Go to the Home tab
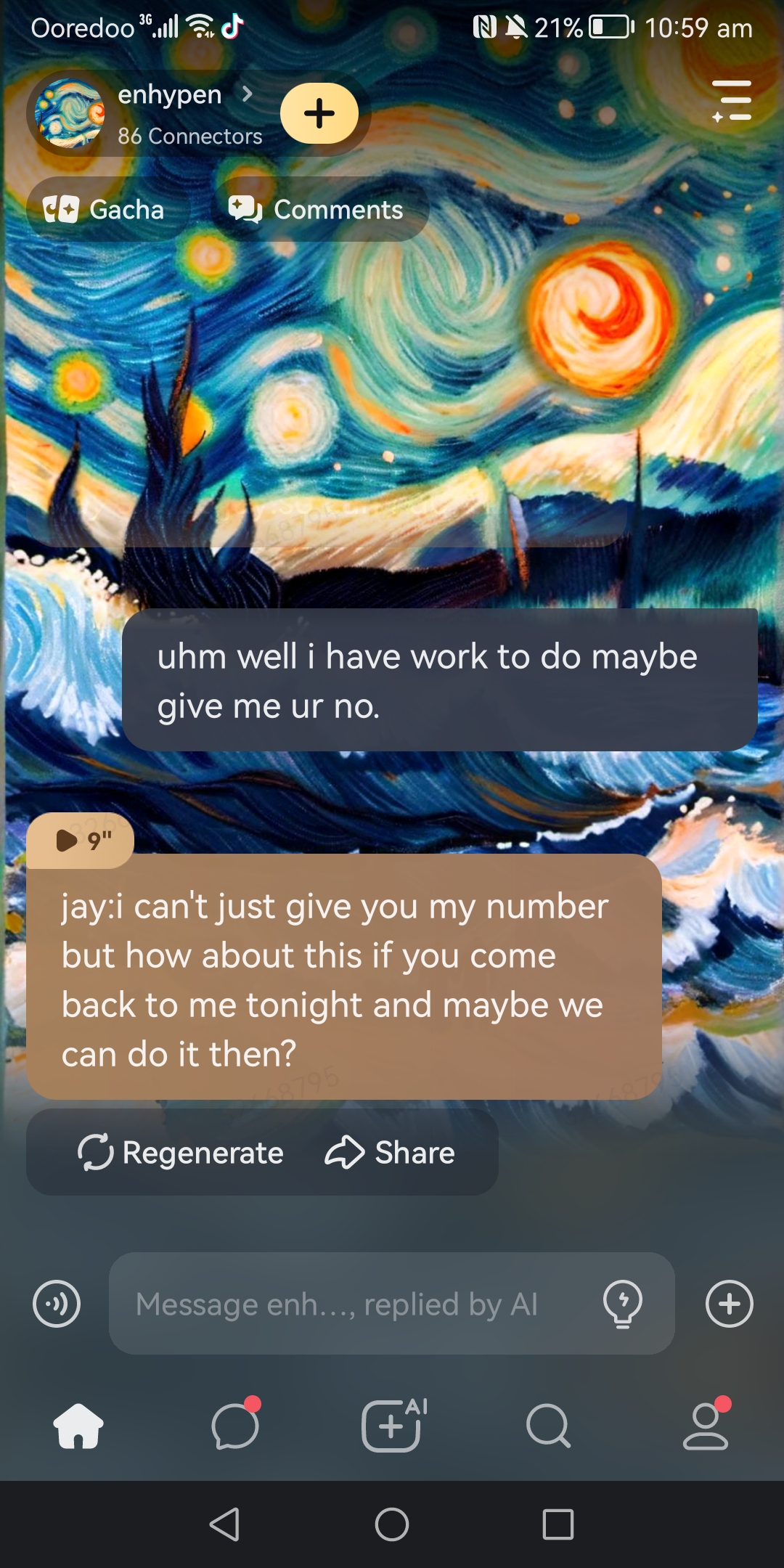The height and width of the screenshot is (1568, 784). (x=78, y=1426)
